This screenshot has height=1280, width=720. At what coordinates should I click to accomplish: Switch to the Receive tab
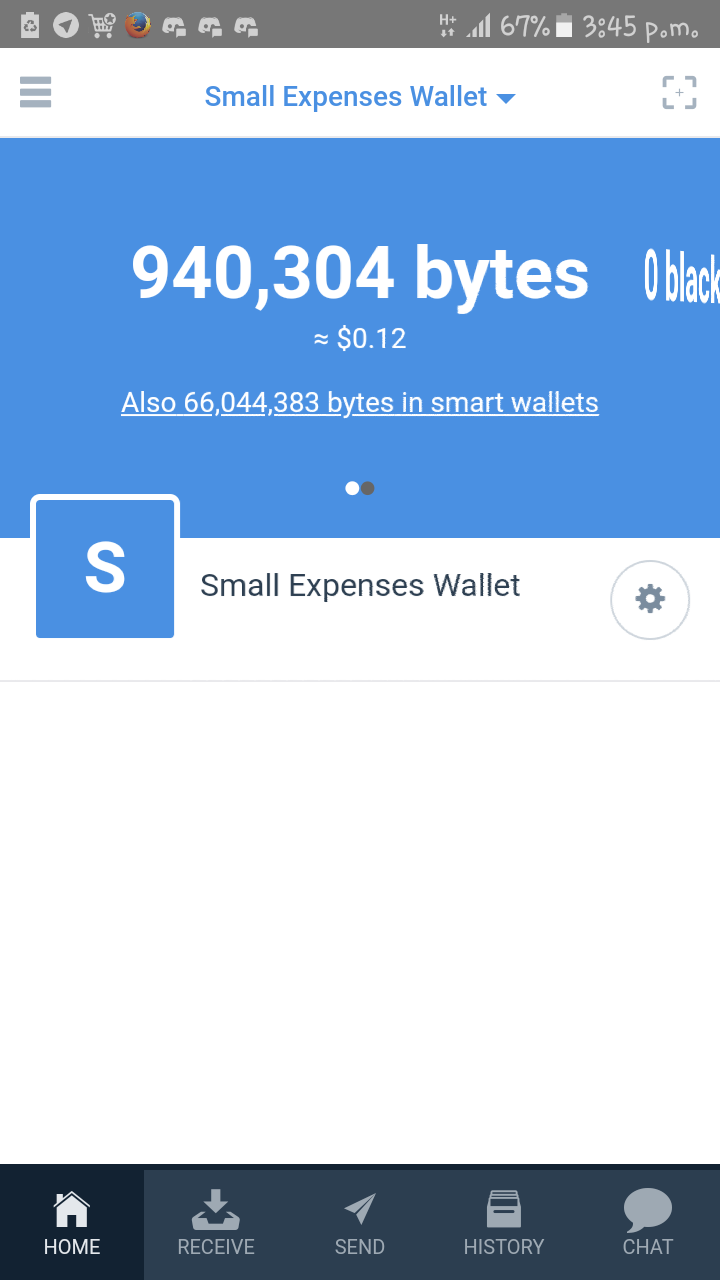[x=216, y=1224]
